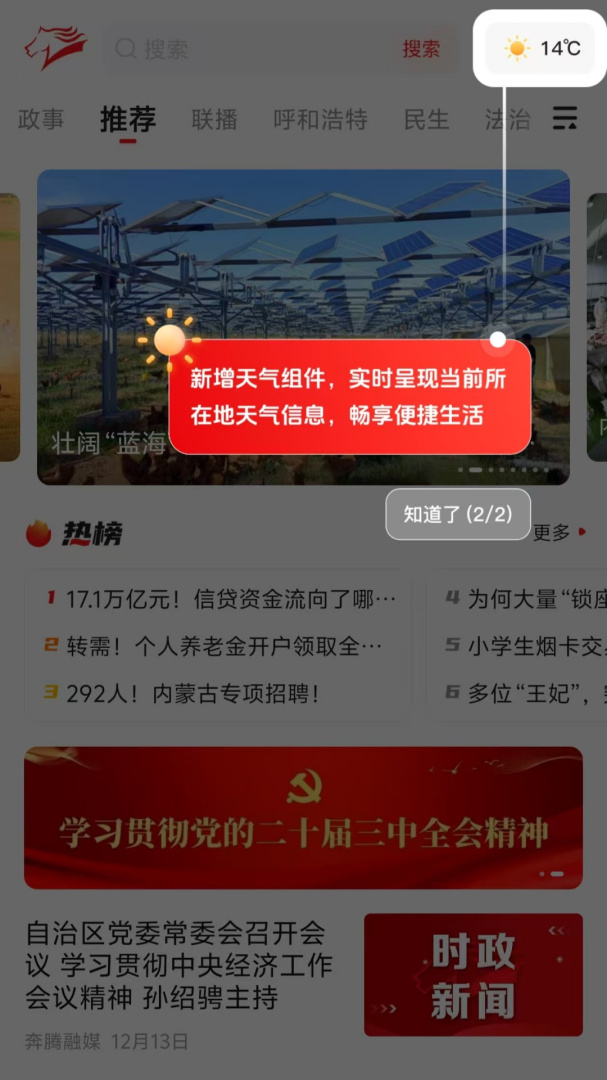
Task: Switch to the 呼和浩特 tab
Action: coord(320,120)
